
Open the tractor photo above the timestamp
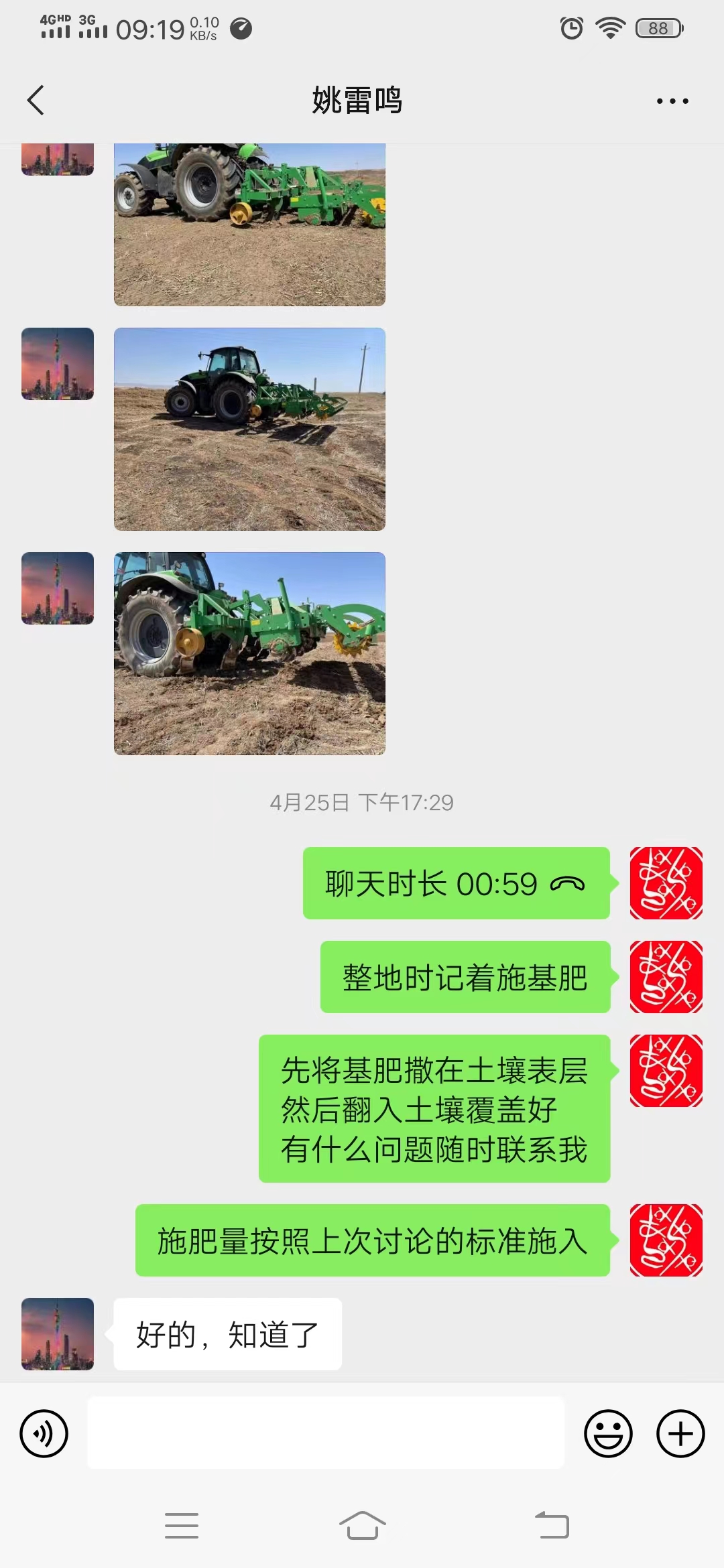tap(249, 653)
